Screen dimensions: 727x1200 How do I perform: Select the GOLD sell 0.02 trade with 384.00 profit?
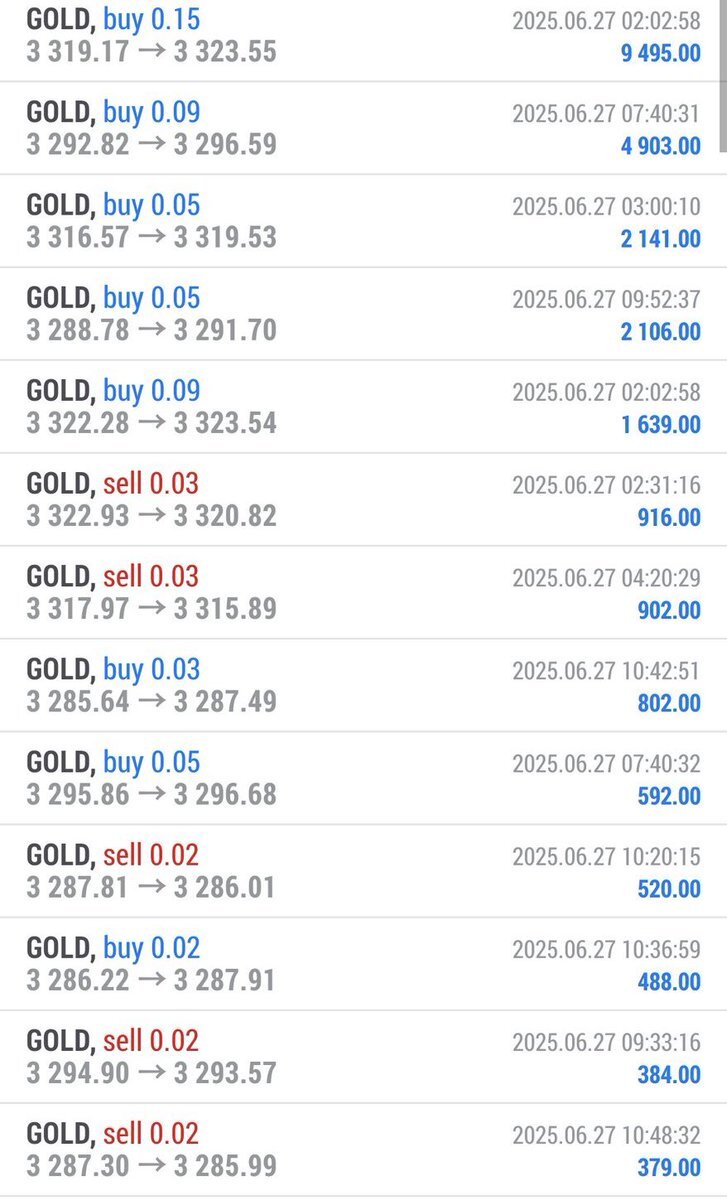point(363,1057)
